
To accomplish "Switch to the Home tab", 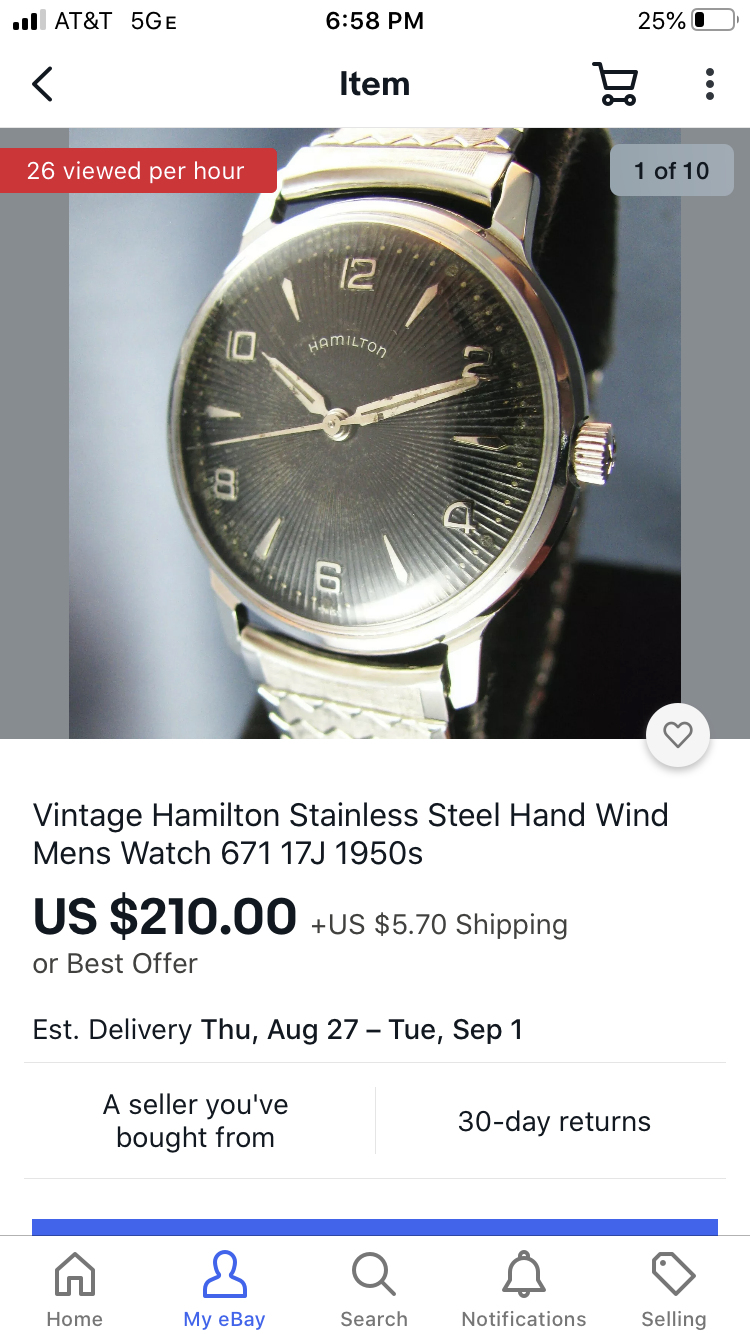I will (75, 1290).
